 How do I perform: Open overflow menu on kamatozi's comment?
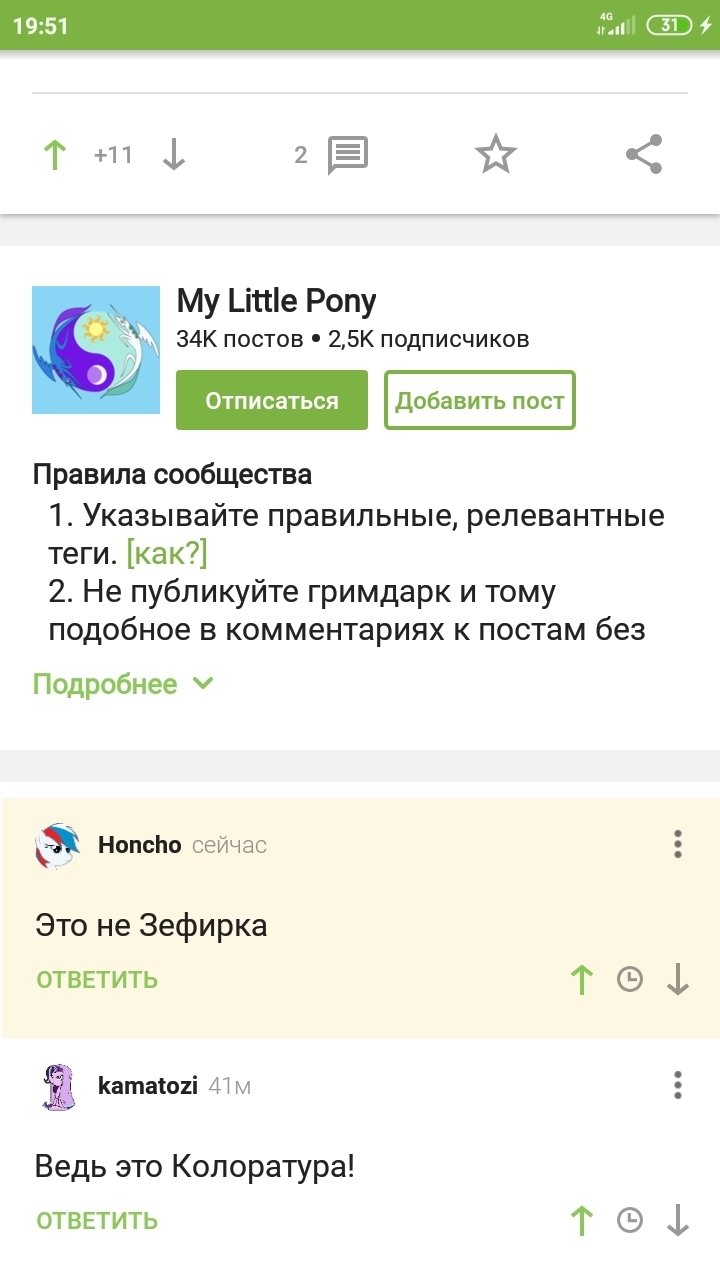678,1085
